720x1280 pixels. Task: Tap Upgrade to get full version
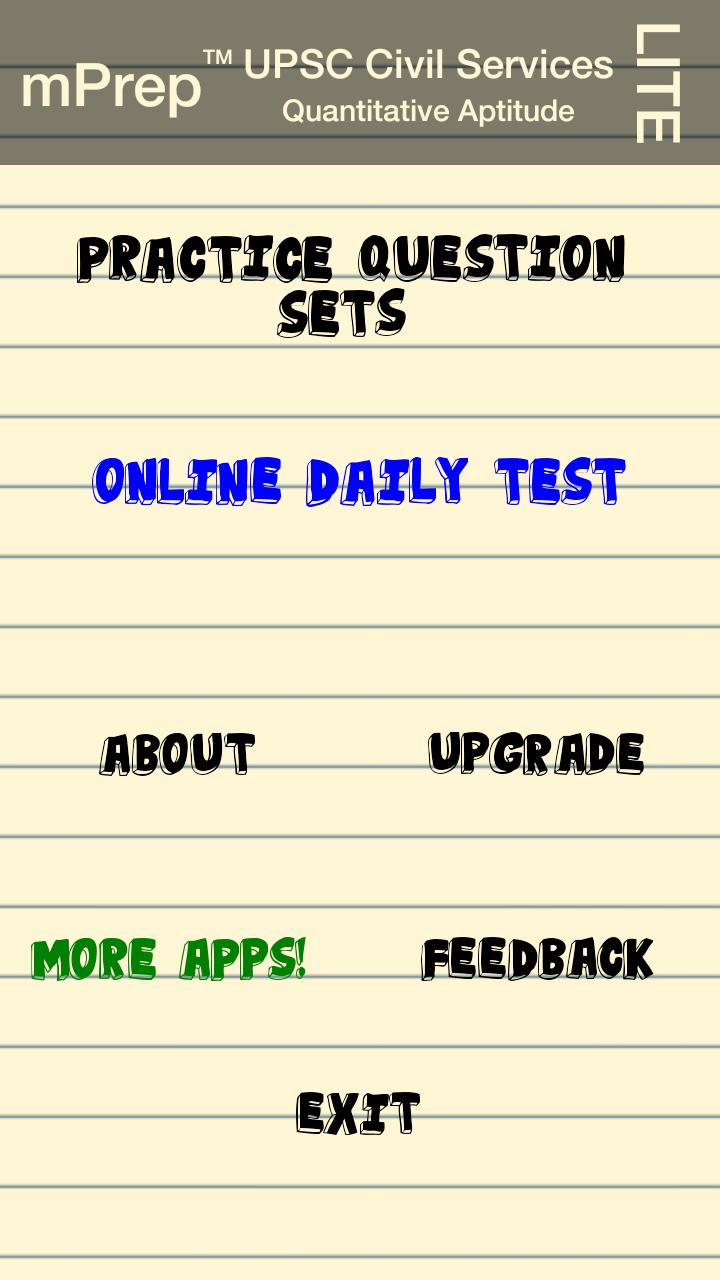pos(536,754)
